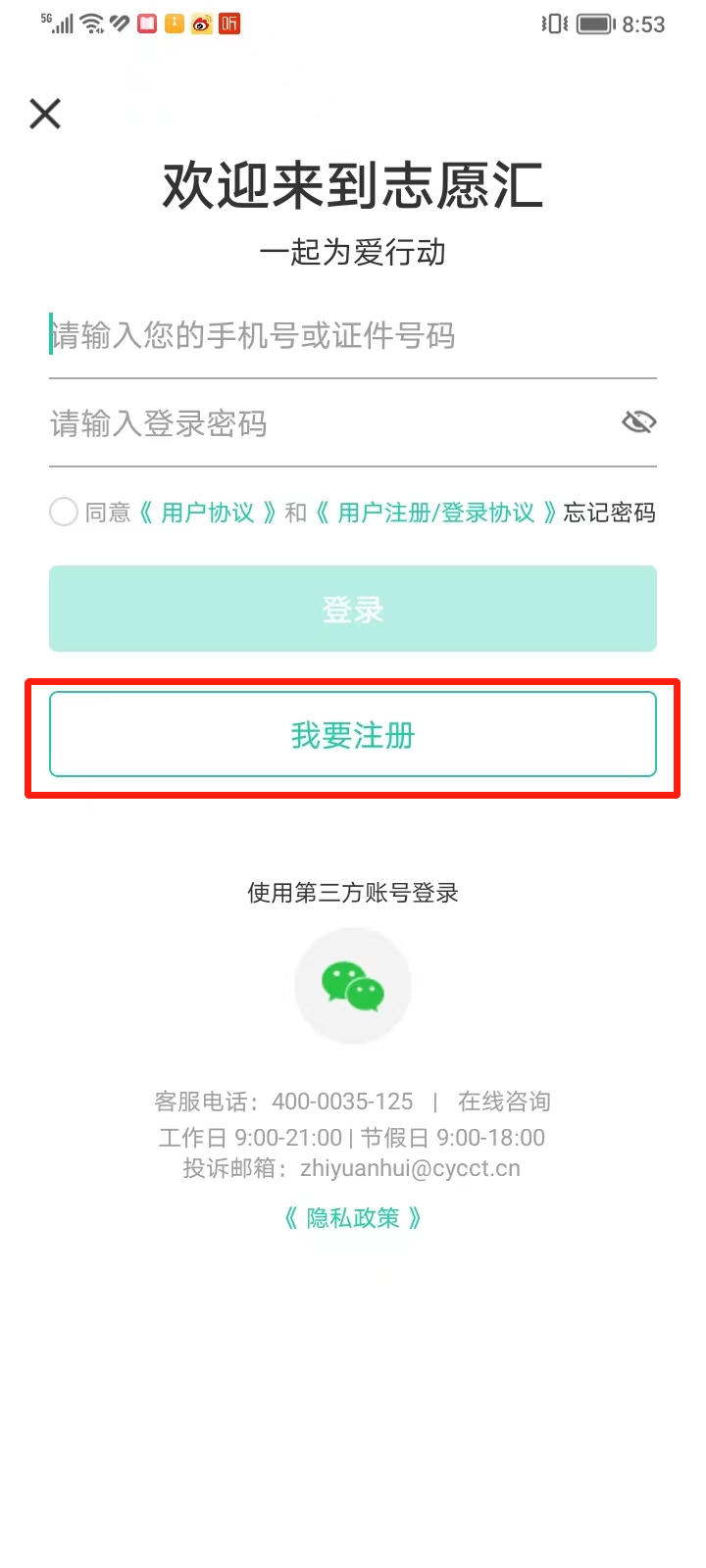Toggle password visibility eye icon
Viewport: 706px width, 1568px height.
click(x=638, y=422)
